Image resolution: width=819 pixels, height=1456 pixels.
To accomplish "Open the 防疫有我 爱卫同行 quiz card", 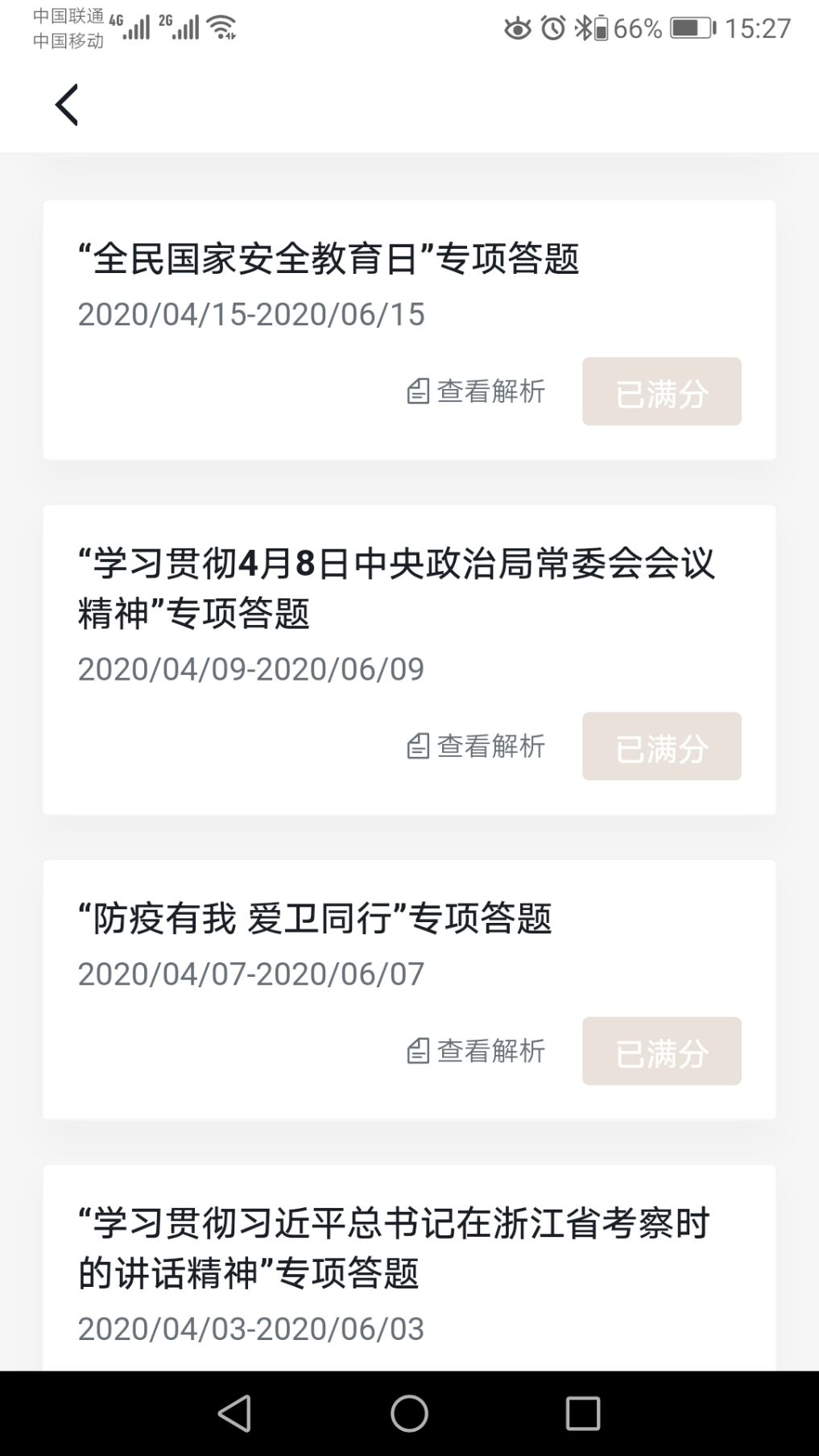I will [x=314, y=919].
